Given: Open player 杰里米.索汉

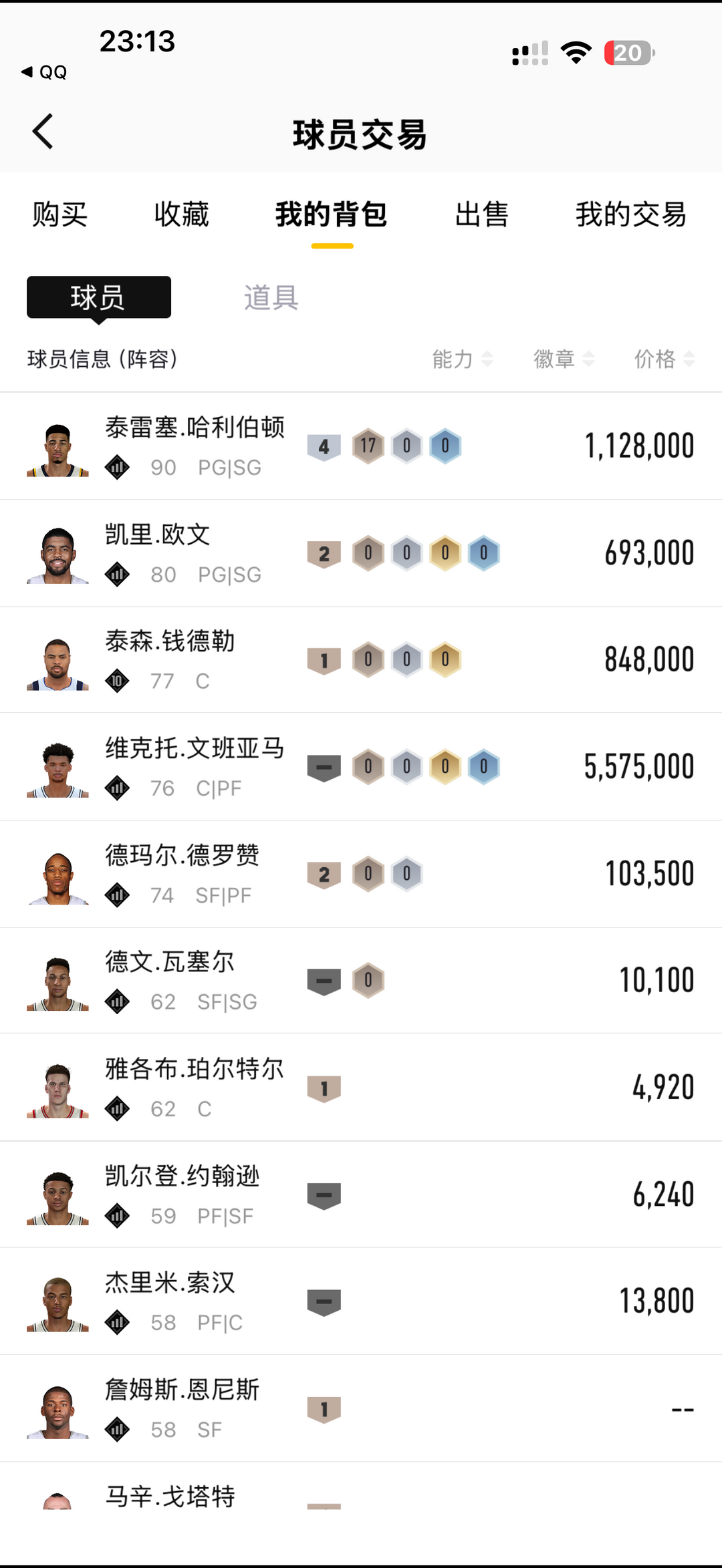Looking at the screenshot, I should pyautogui.click(x=361, y=1301).
